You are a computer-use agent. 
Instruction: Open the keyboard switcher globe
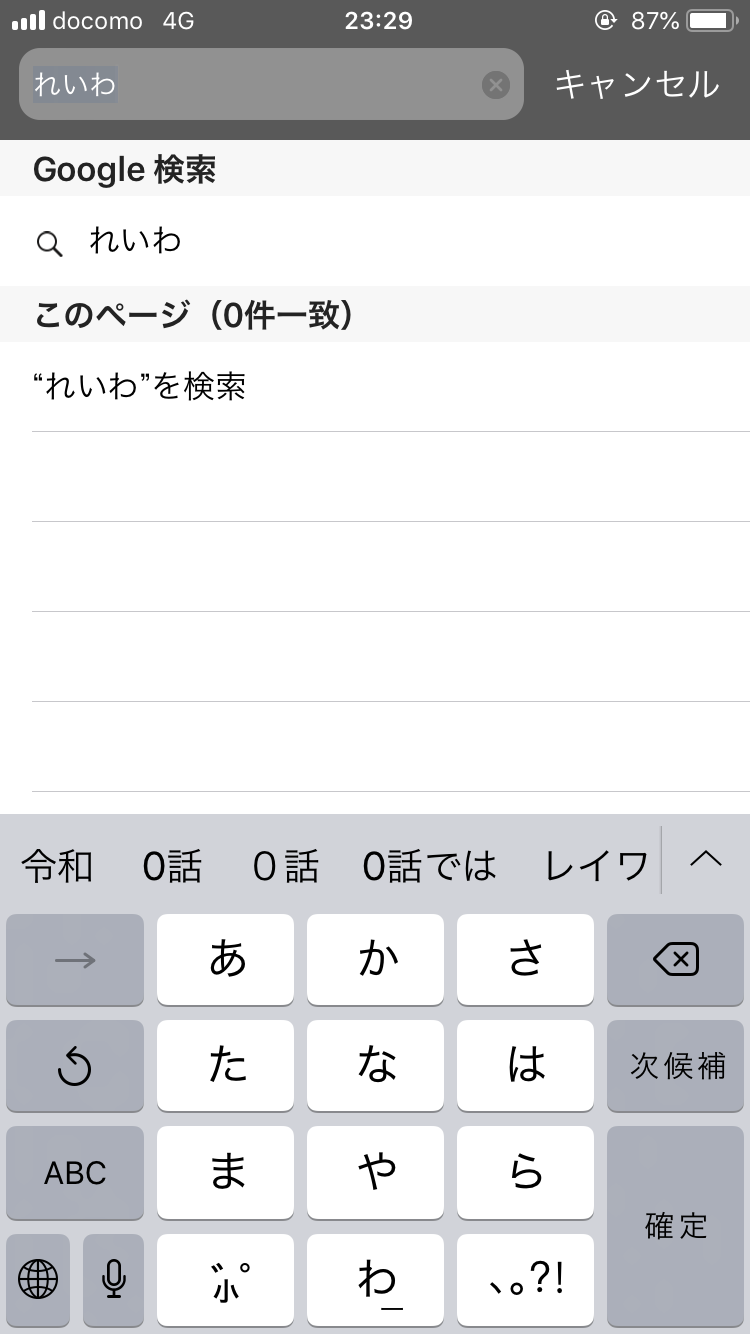tap(38, 1278)
